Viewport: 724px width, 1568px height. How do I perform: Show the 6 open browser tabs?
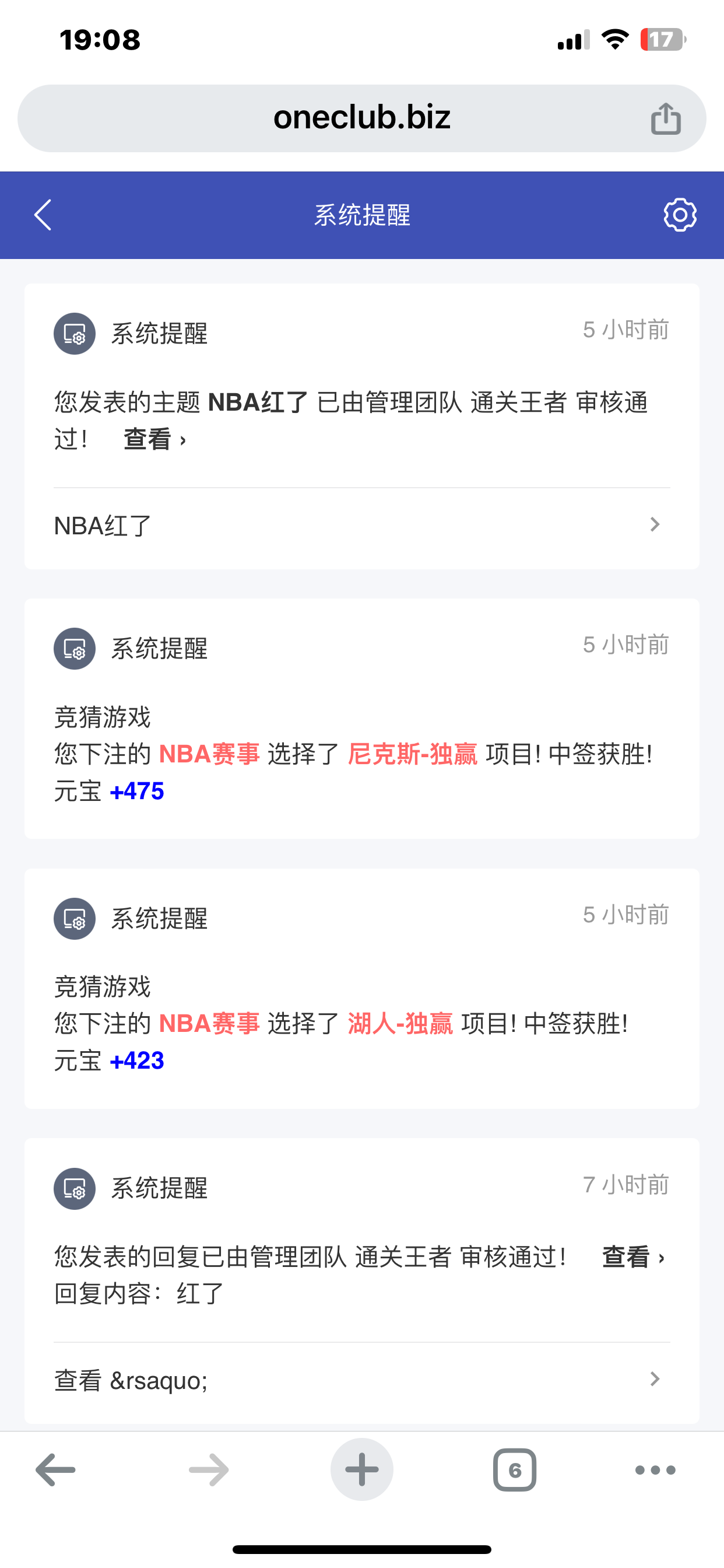click(515, 1470)
